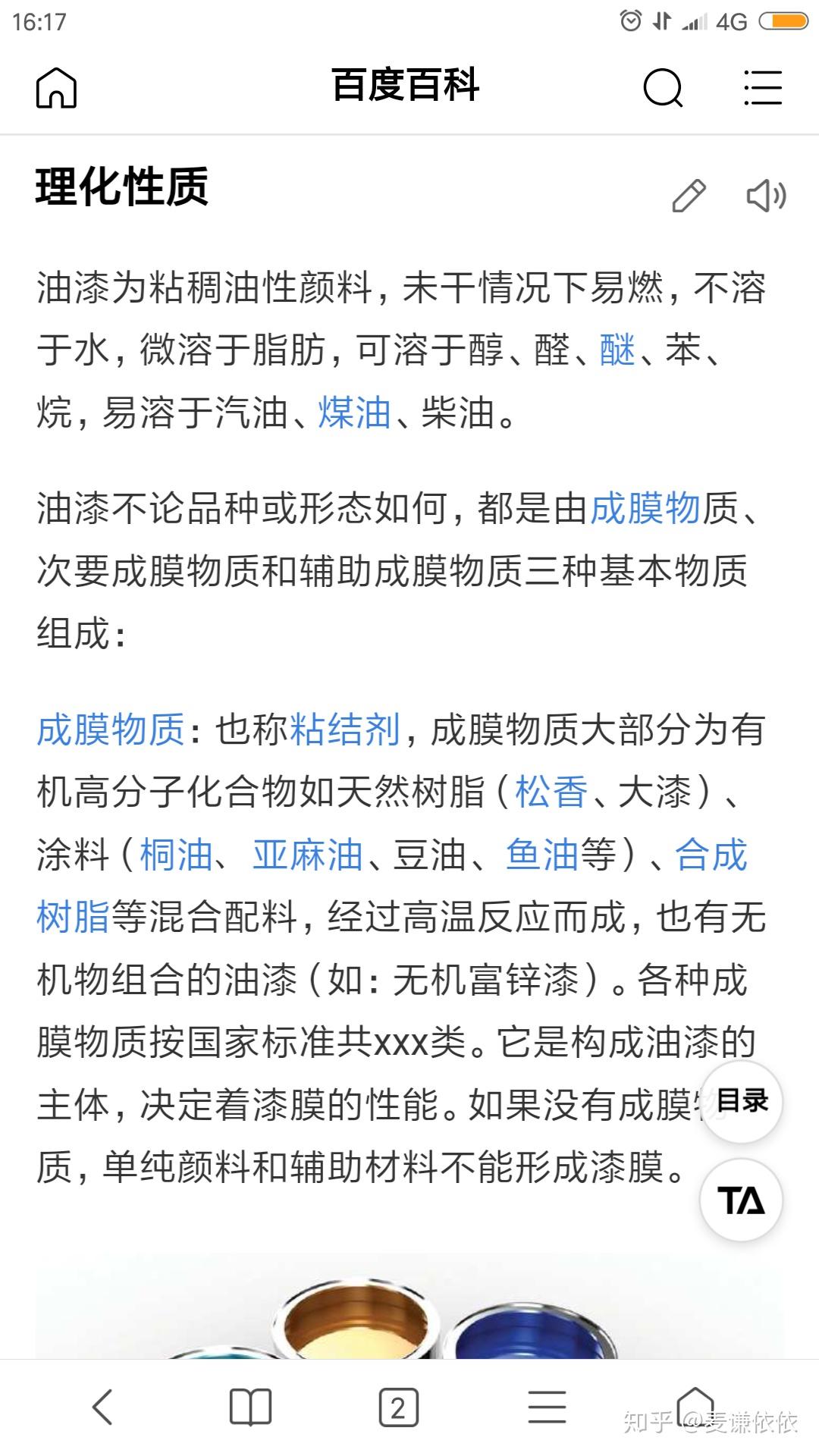Open the 醚 link
819x1456 pixels.
[x=617, y=350]
